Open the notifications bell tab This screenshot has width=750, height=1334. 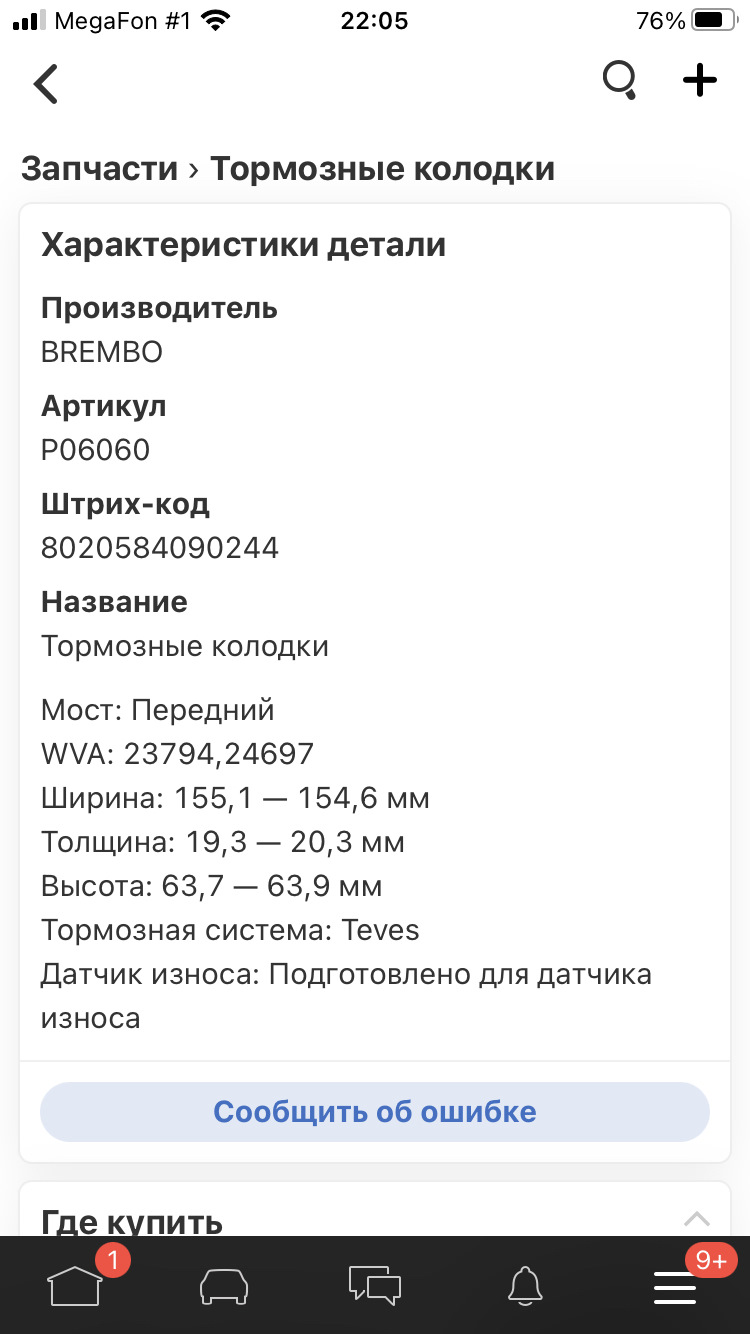525,1286
